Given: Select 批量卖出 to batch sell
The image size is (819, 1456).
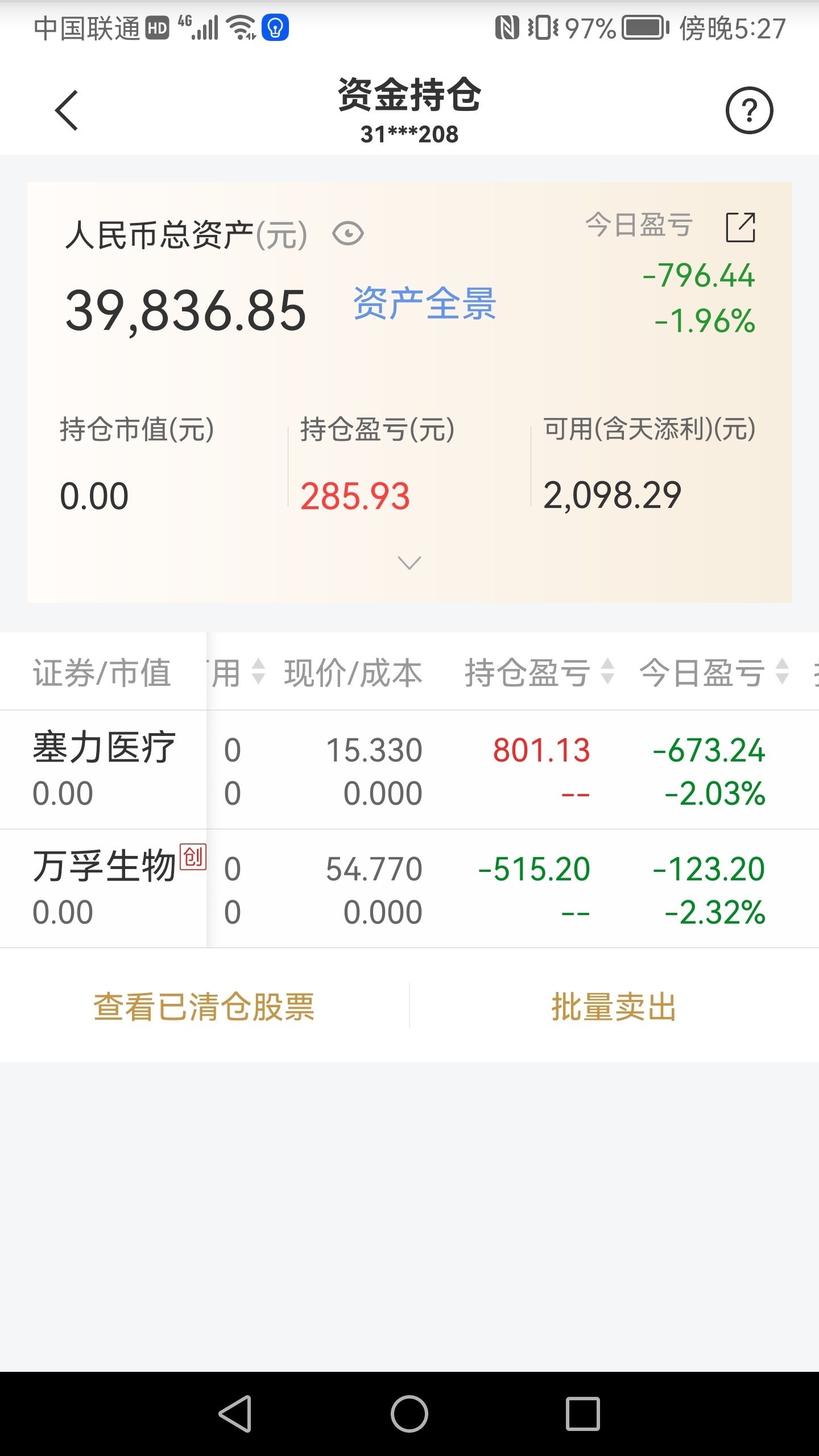Looking at the screenshot, I should (x=614, y=1006).
